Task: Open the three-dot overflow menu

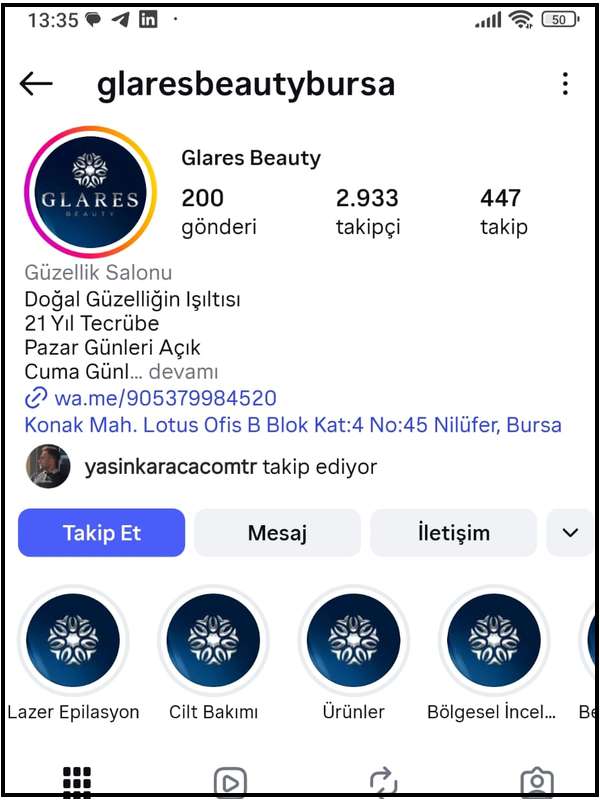Action: tap(565, 84)
